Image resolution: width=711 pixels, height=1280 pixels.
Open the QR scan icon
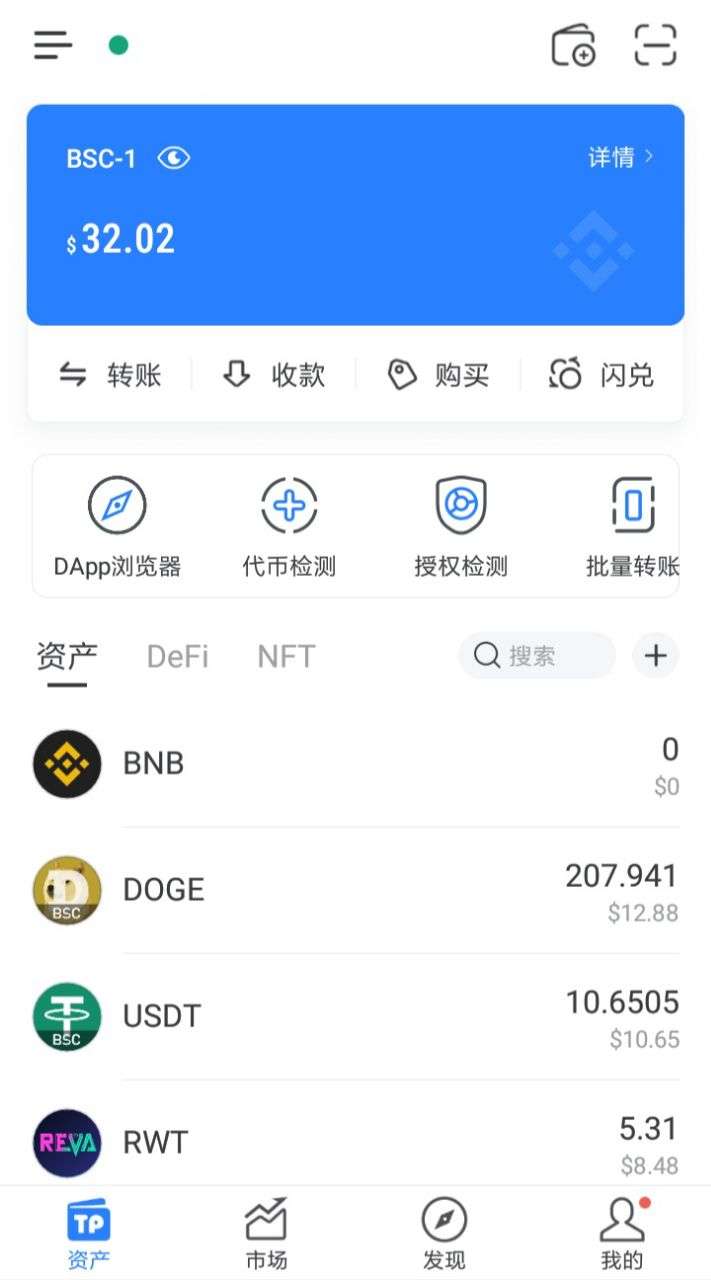click(656, 45)
